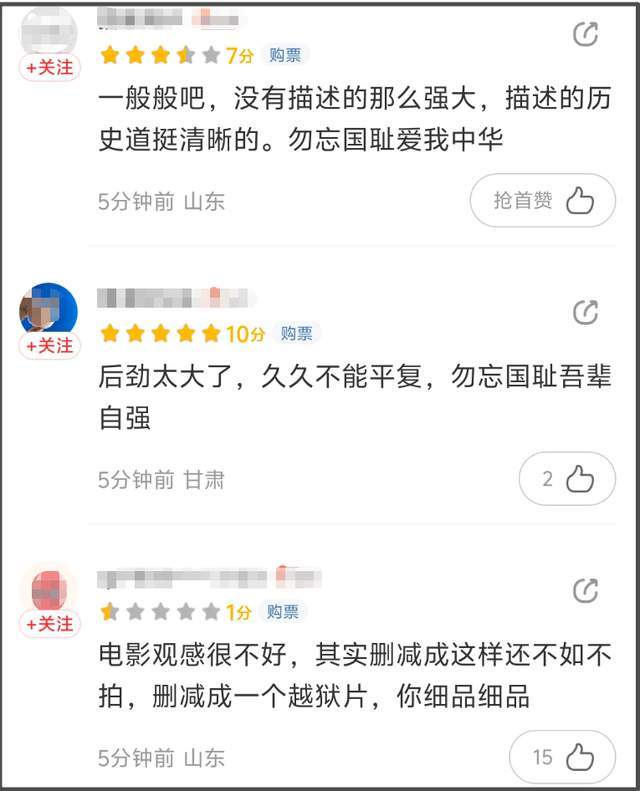
Task: Open the avatar of the 10分 reviewer
Action: 48,309
